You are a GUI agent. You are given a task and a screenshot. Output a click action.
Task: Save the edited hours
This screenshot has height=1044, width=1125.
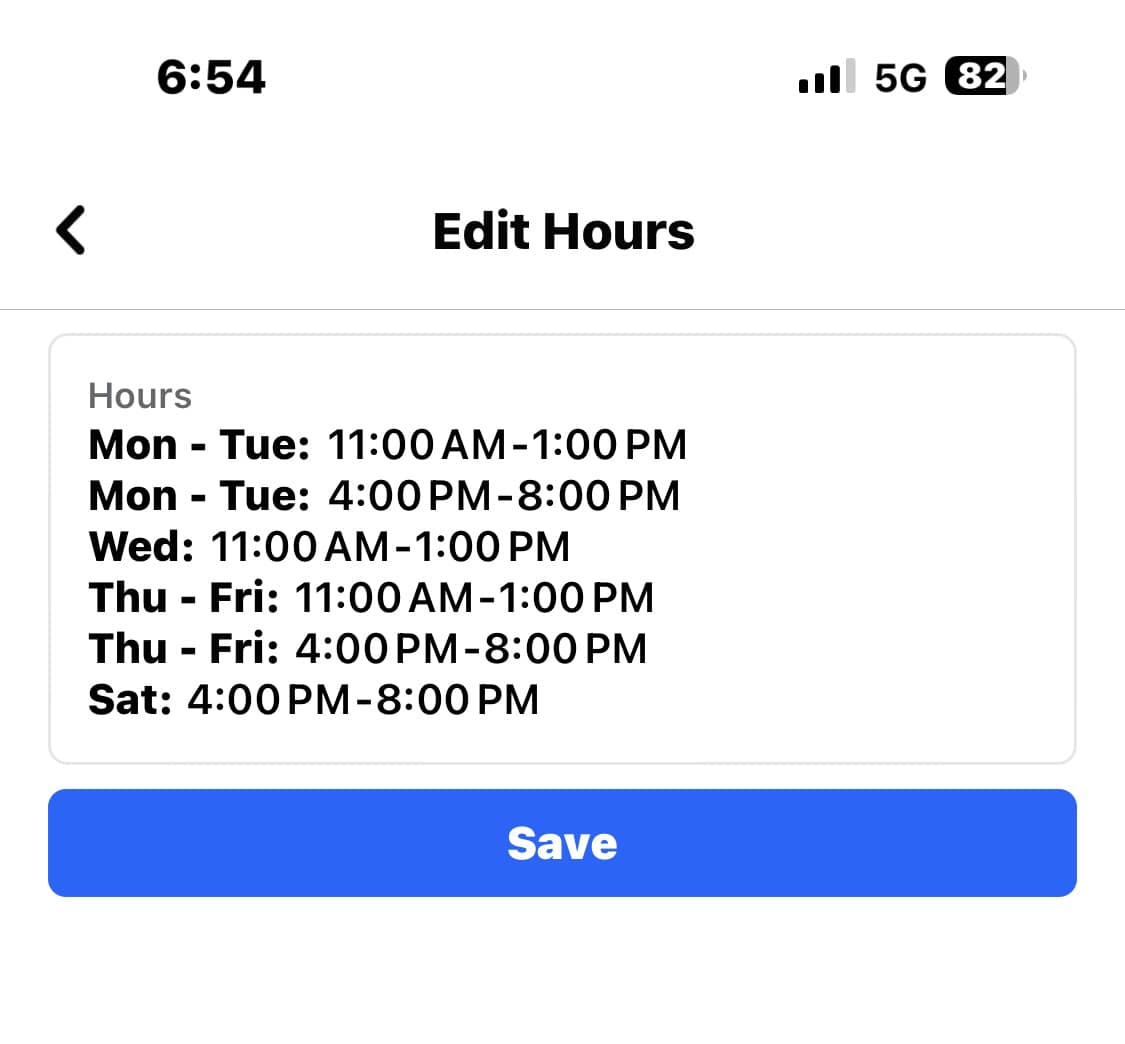tap(562, 843)
